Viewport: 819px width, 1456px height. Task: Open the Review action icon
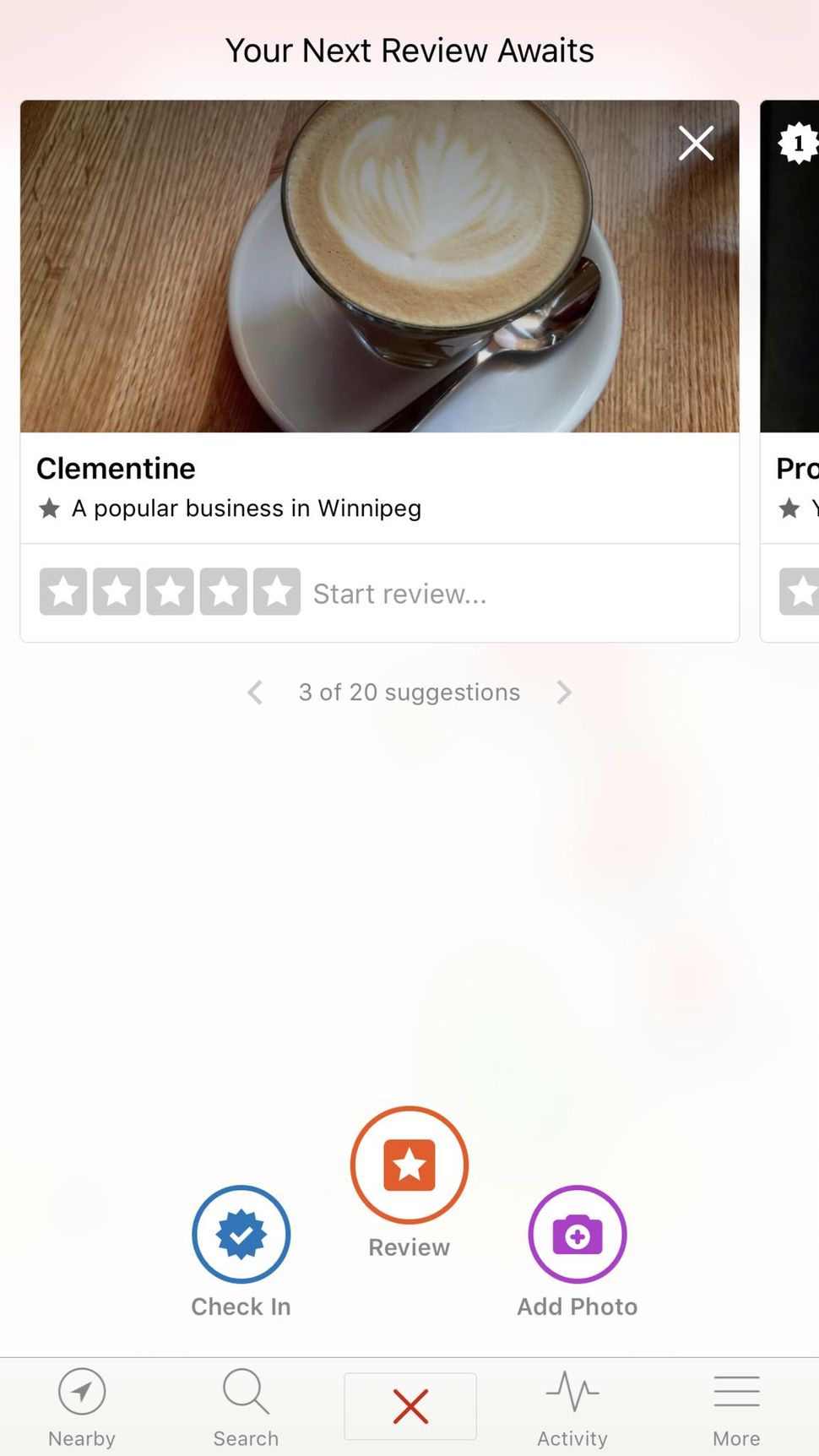(409, 1165)
